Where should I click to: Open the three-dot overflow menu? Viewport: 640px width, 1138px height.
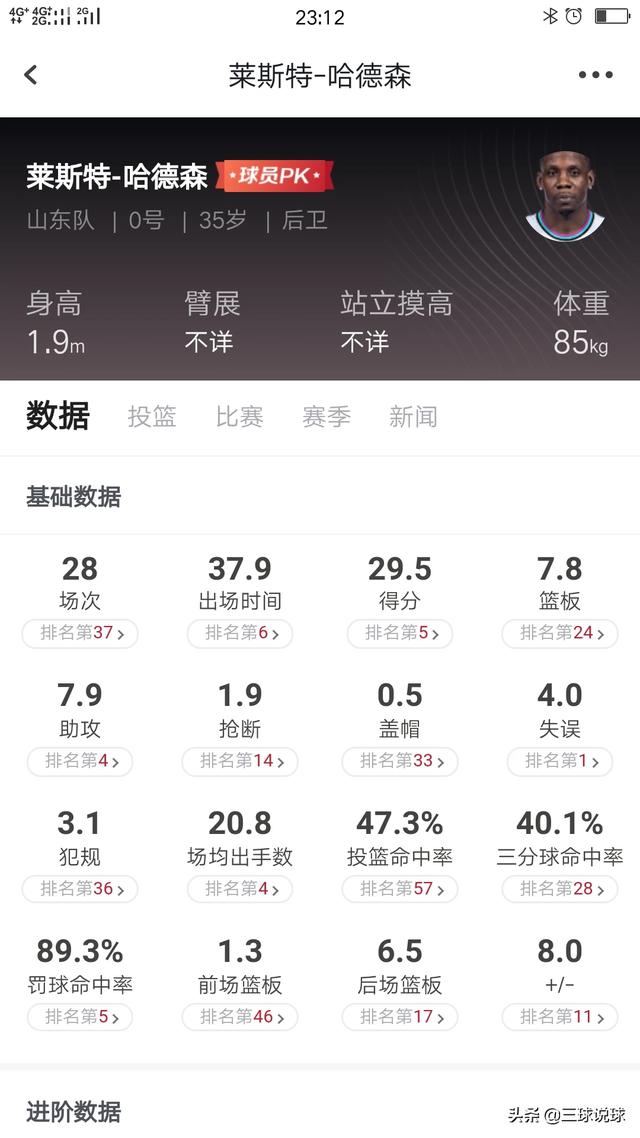[x=595, y=75]
